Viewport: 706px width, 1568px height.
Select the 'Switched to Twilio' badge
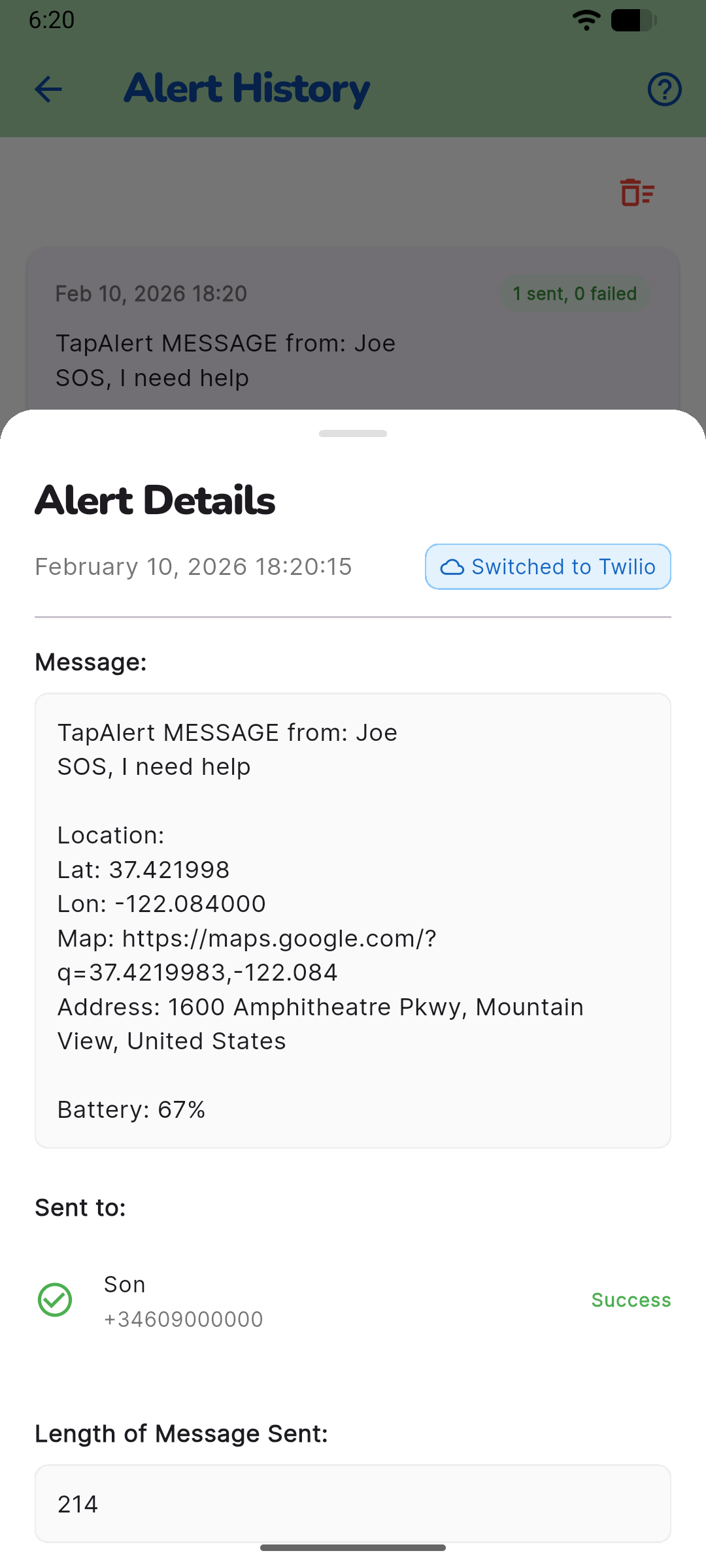548,566
